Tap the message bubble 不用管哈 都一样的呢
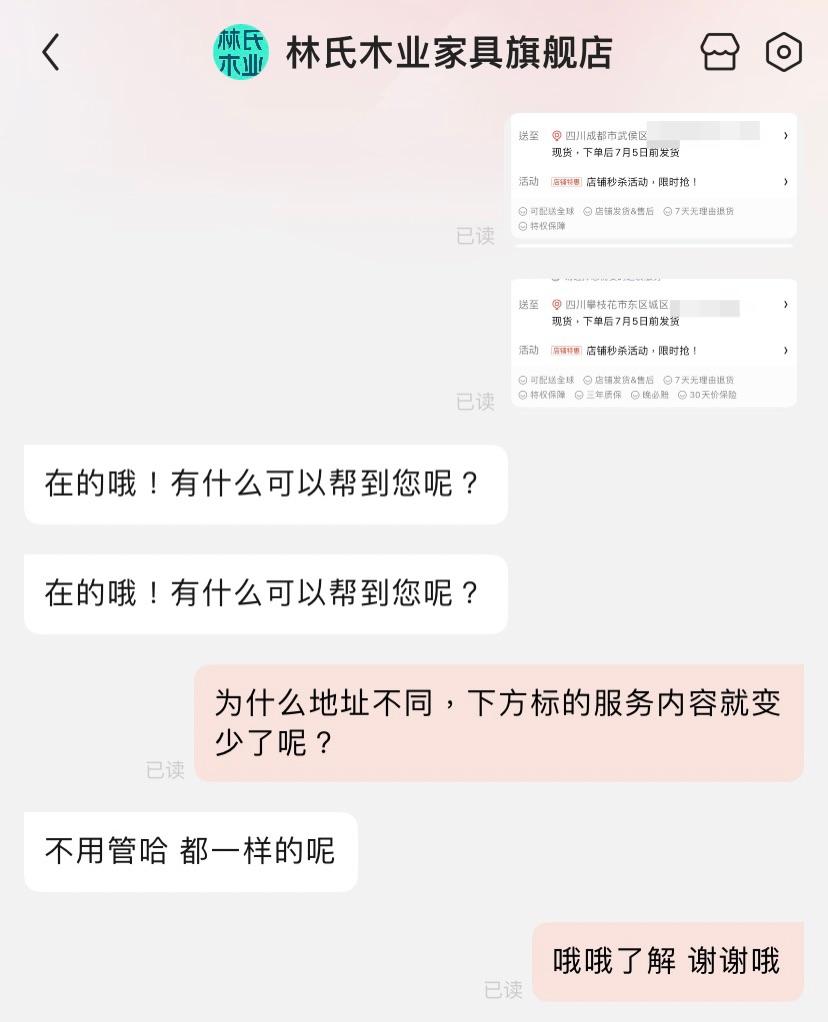Image resolution: width=828 pixels, height=1022 pixels. coord(190,852)
